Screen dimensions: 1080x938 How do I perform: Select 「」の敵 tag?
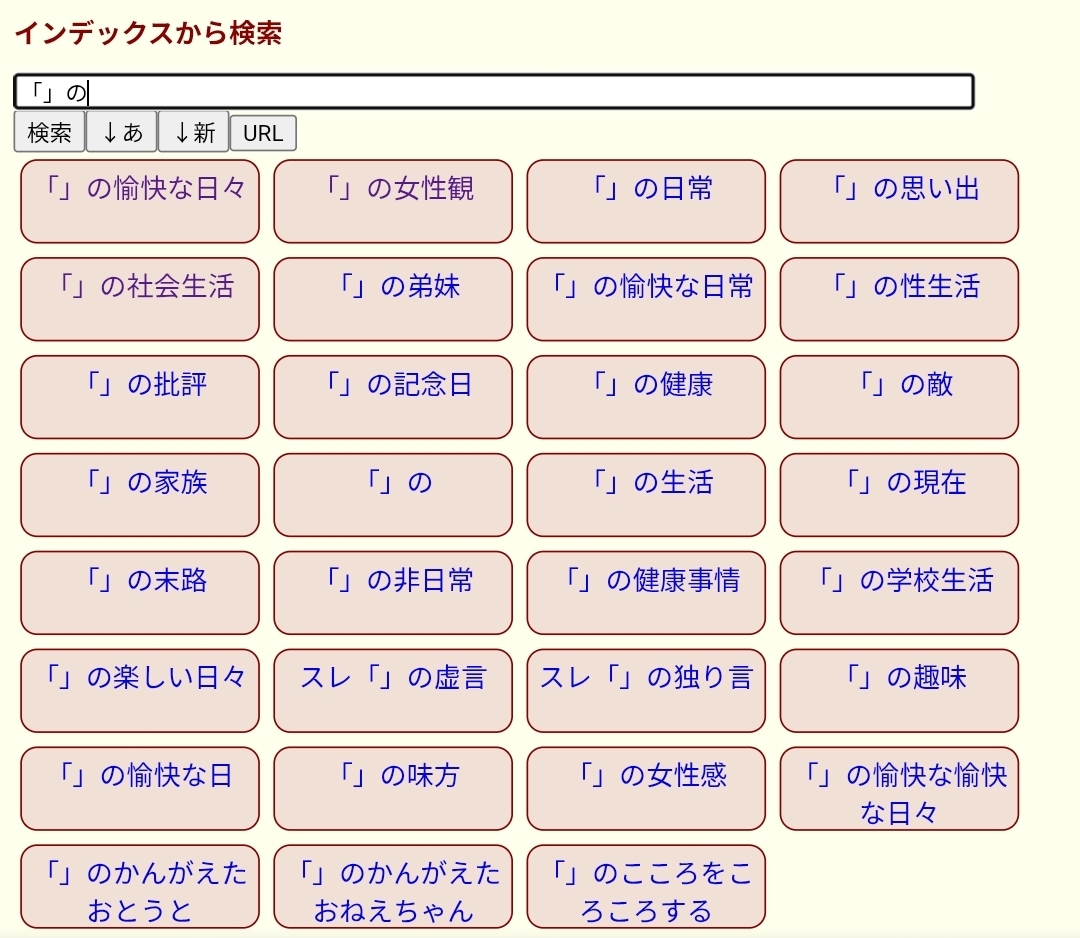click(899, 396)
